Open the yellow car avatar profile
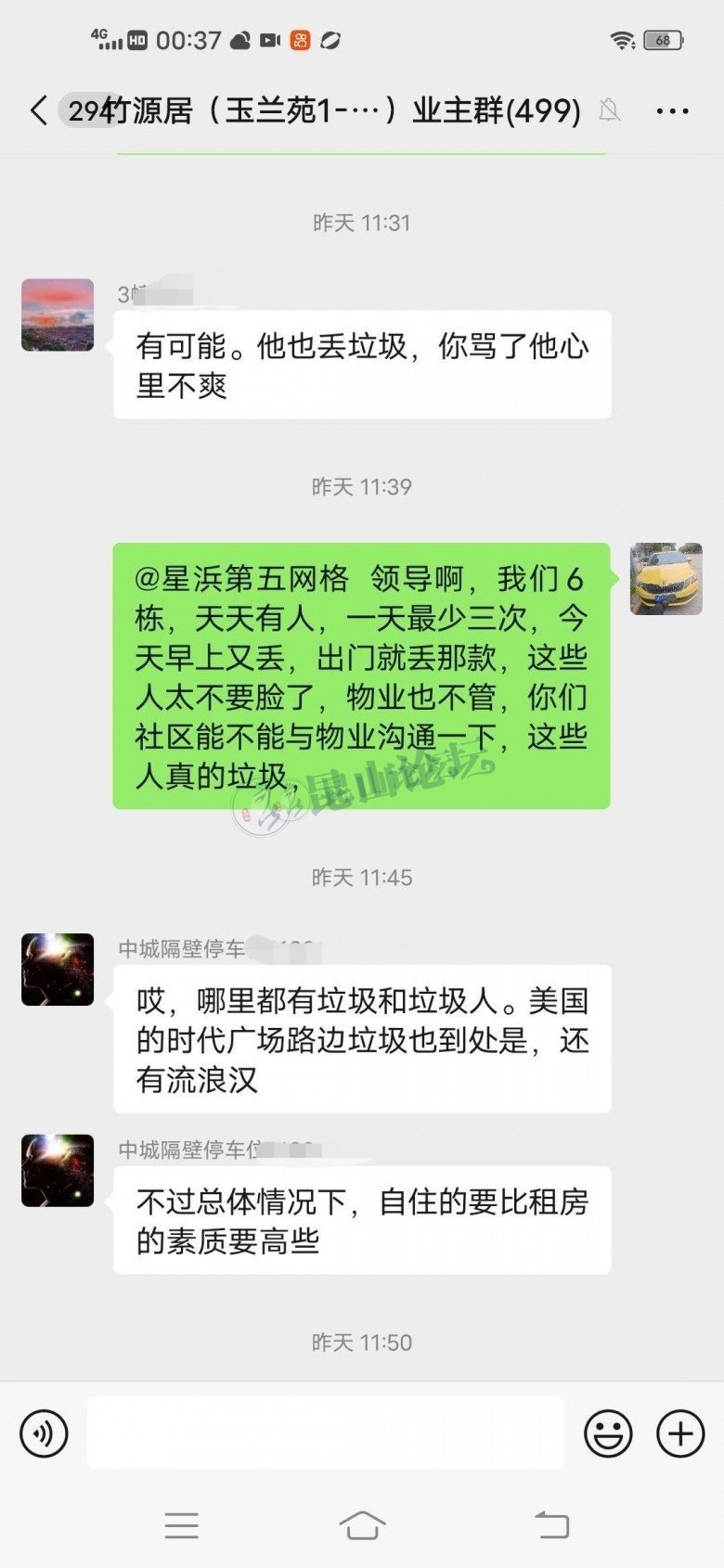The height and width of the screenshot is (1568, 724). coord(666,579)
